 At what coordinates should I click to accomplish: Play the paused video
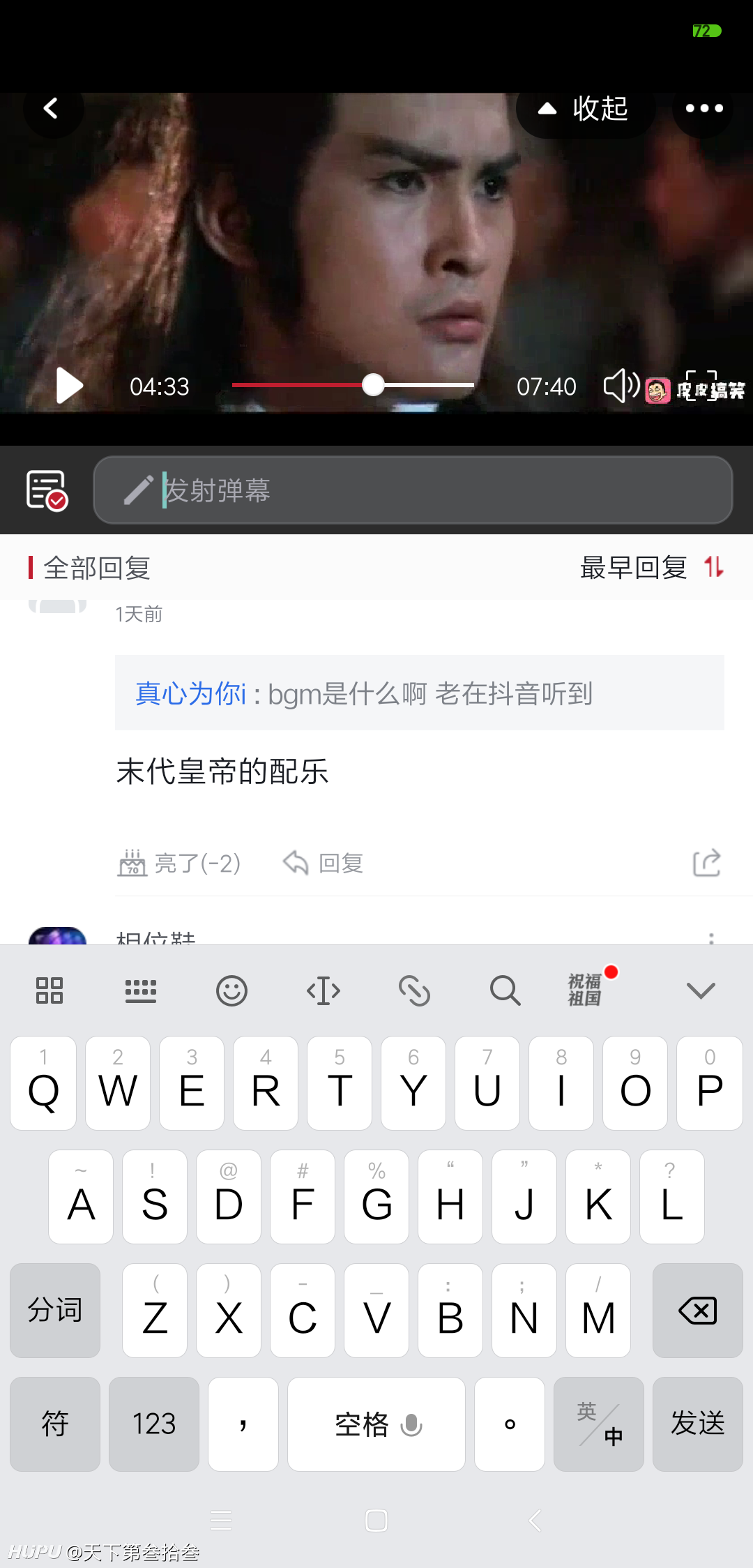pyautogui.click(x=69, y=386)
